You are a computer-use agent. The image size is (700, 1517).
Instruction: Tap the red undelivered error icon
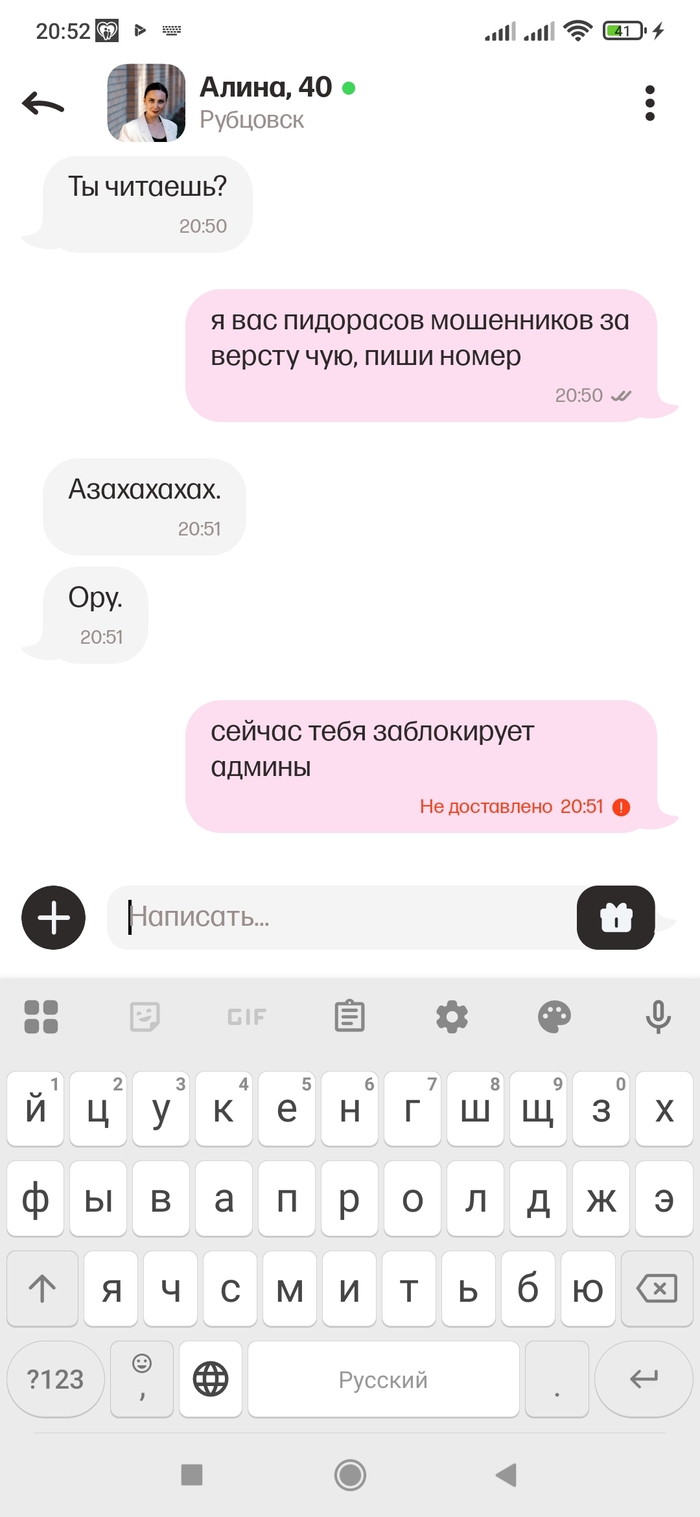pyautogui.click(x=621, y=807)
